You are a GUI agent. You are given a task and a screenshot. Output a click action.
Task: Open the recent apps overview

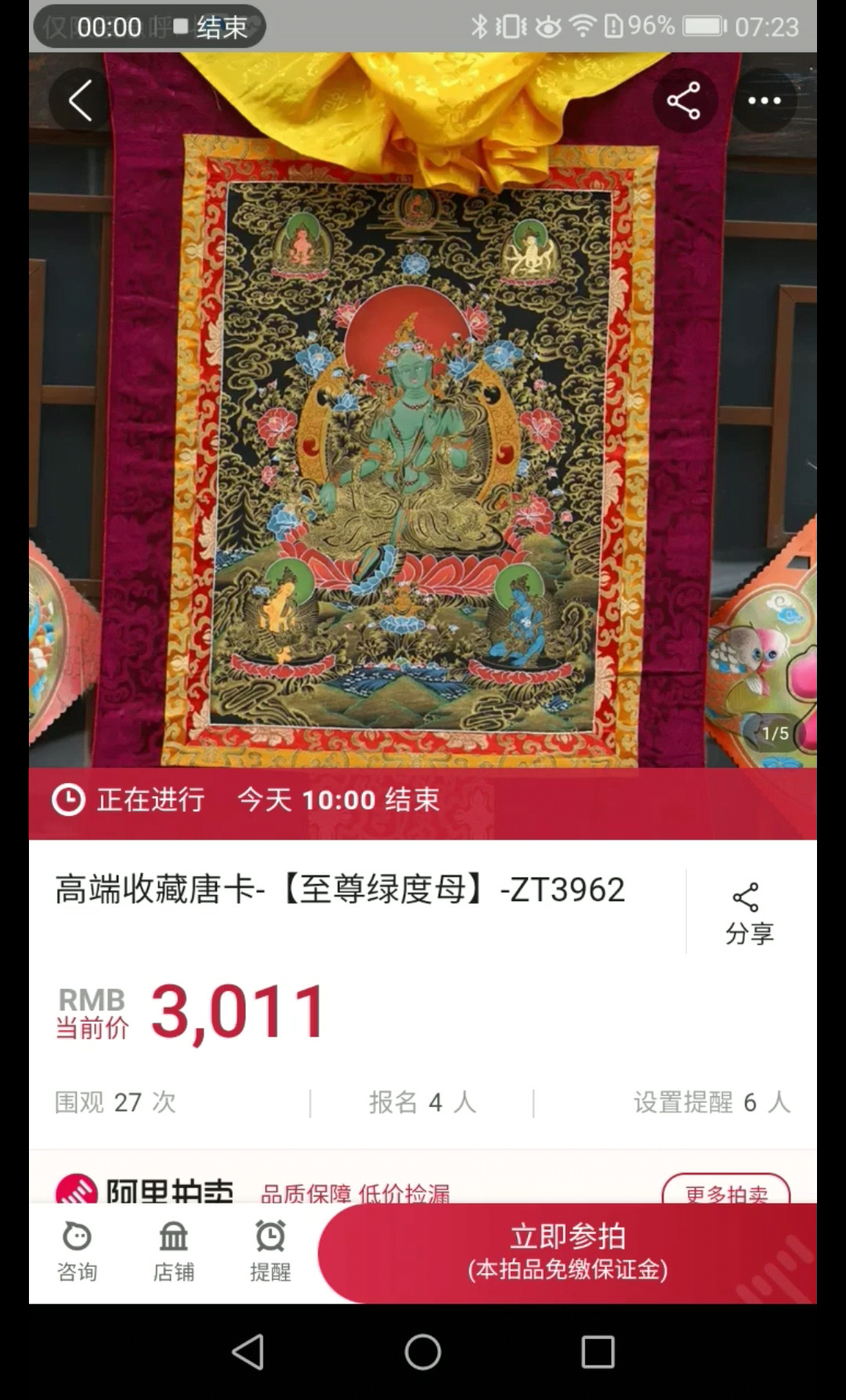[598, 1352]
